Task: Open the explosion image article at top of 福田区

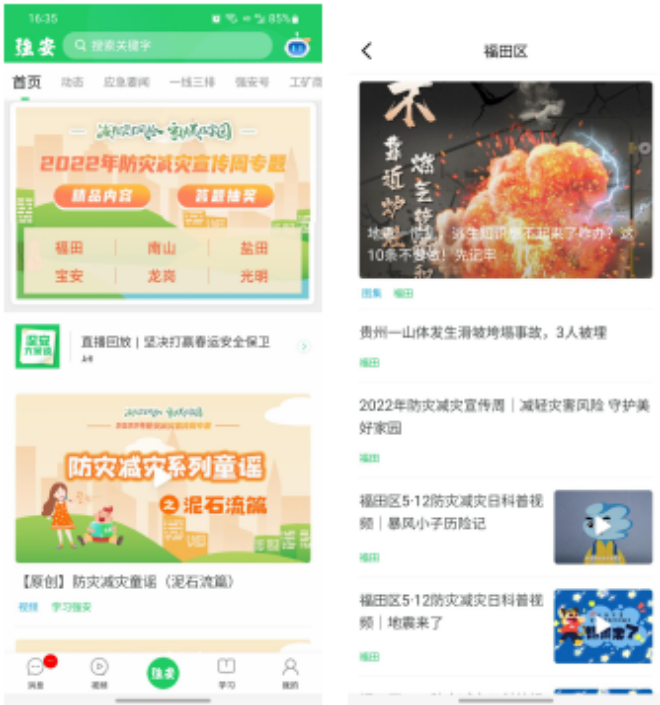Action: (x=505, y=180)
